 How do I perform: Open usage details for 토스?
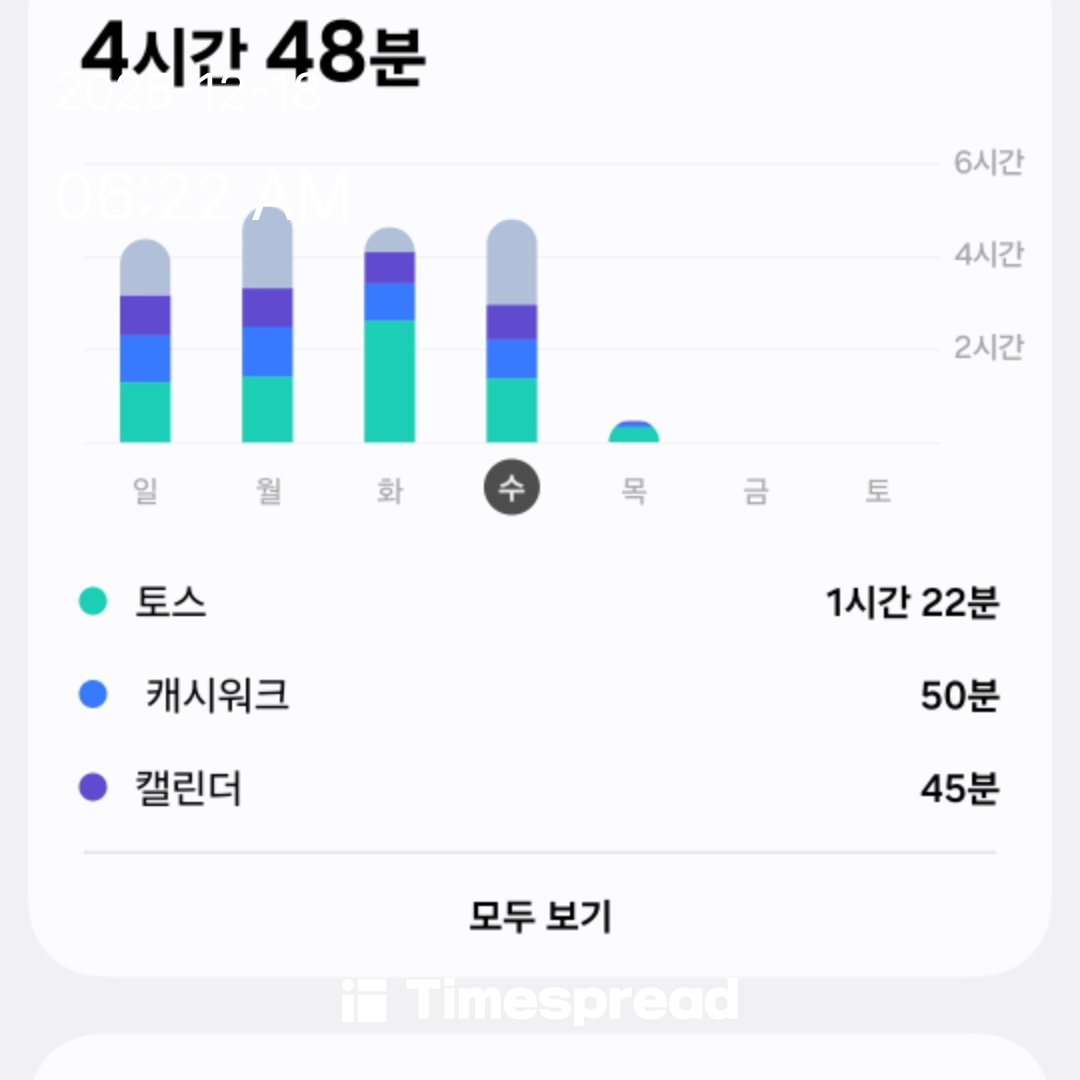click(540, 603)
